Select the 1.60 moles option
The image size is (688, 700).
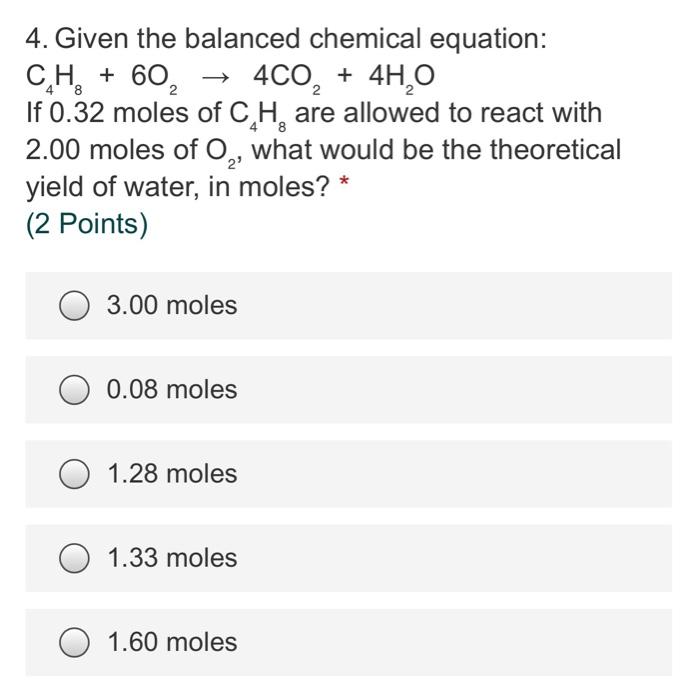tap(74, 642)
